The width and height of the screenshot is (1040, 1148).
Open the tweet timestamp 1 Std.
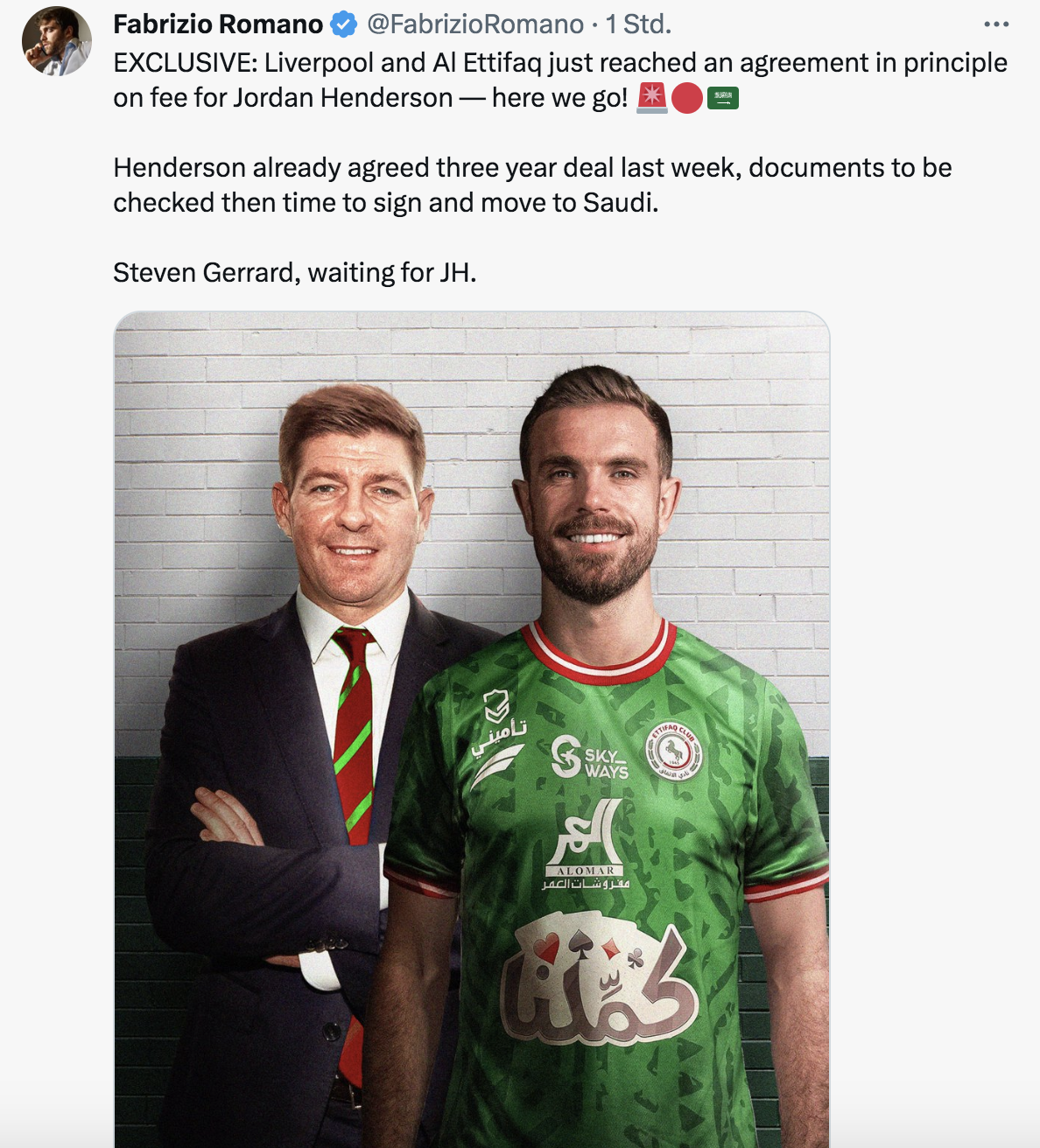(638, 24)
